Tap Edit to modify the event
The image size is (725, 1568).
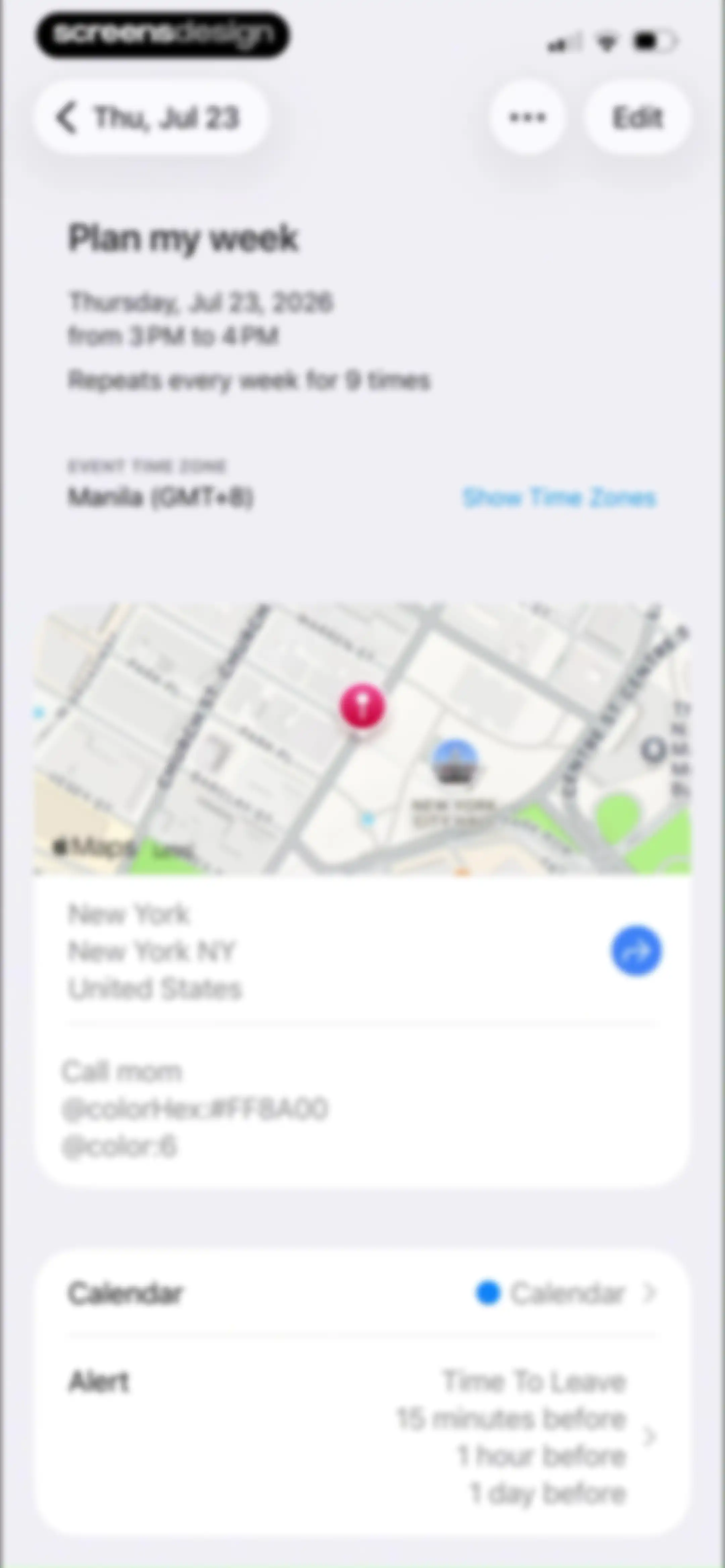pyautogui.click(x=637, y=117)
